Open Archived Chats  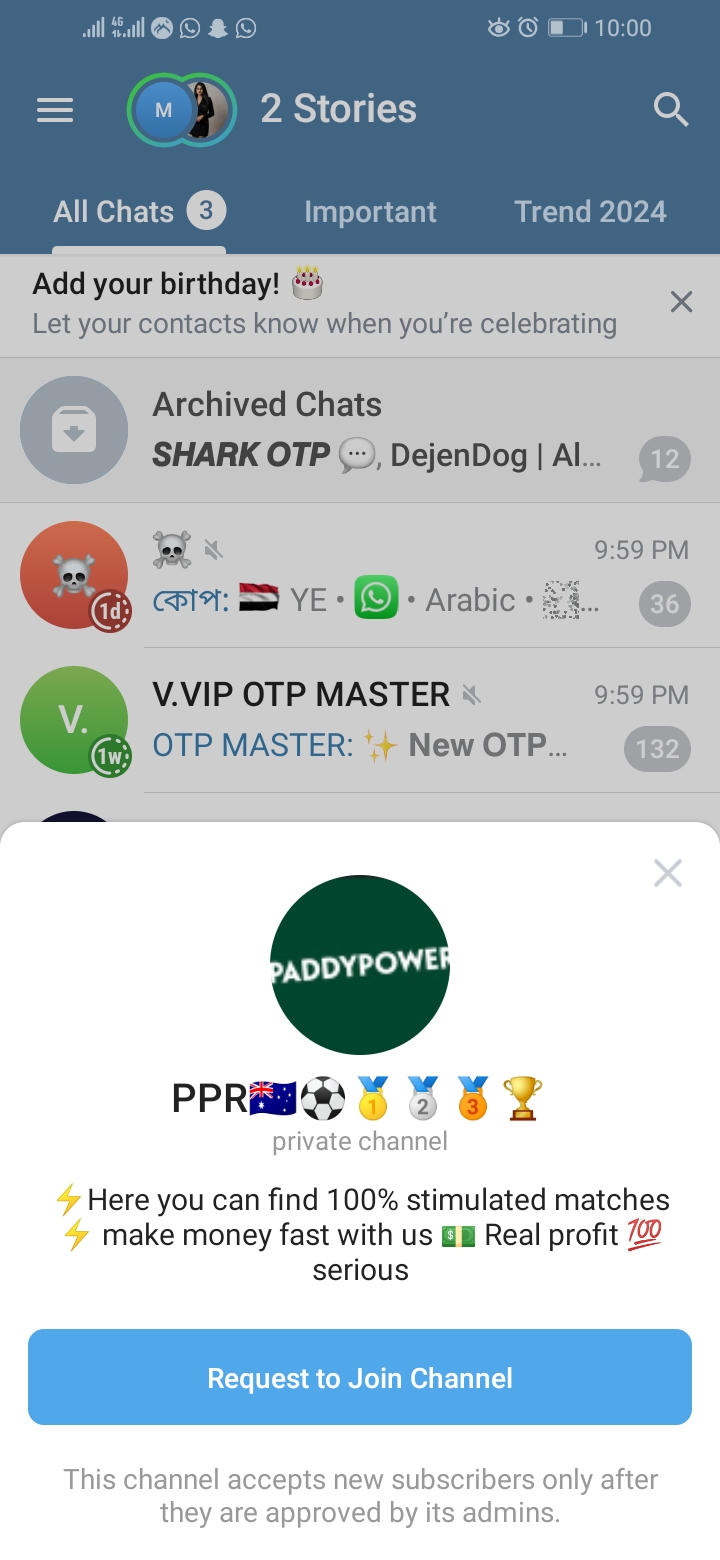(360, 431)
